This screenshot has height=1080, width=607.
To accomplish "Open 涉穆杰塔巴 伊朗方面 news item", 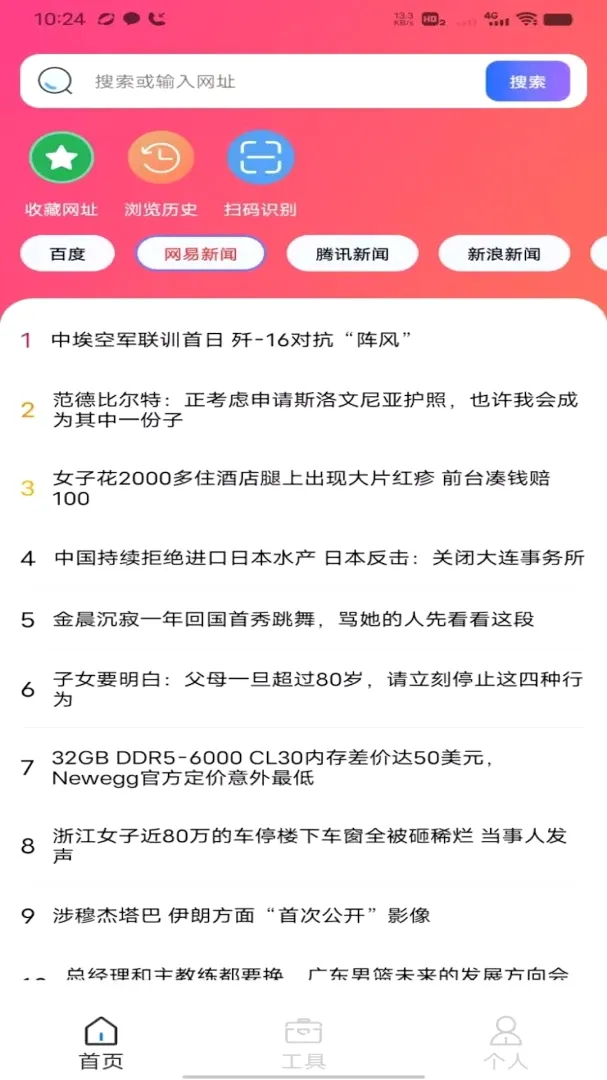I will point(303,915).
